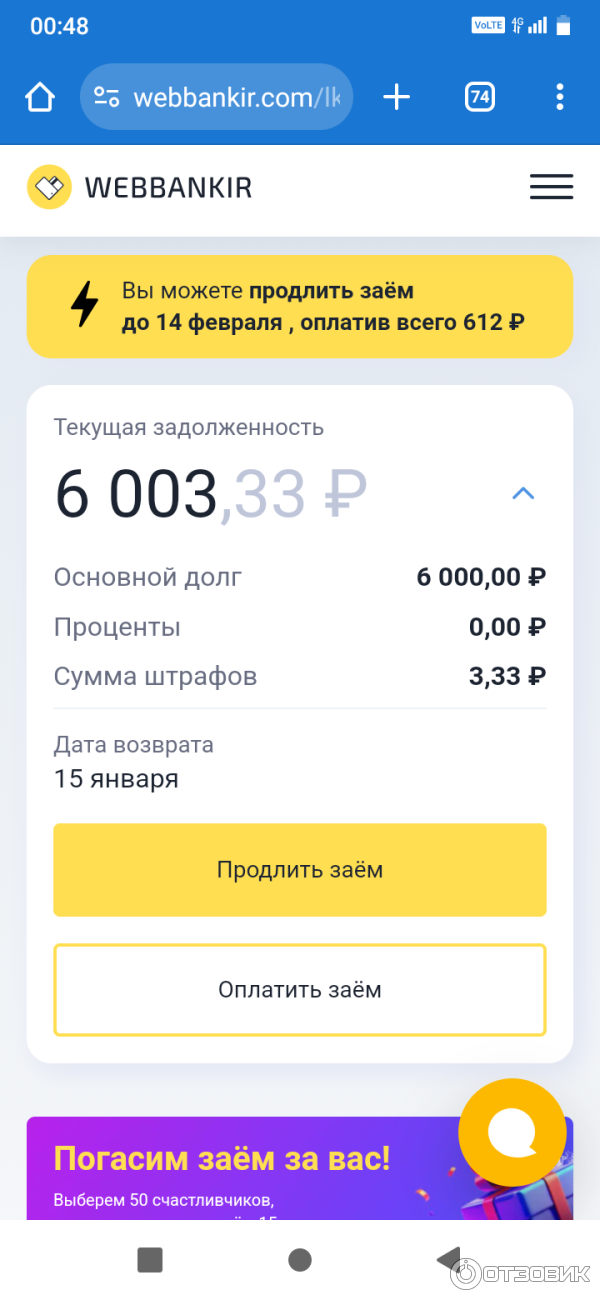
Task: View the 74 open tabs
Action: 480,97
